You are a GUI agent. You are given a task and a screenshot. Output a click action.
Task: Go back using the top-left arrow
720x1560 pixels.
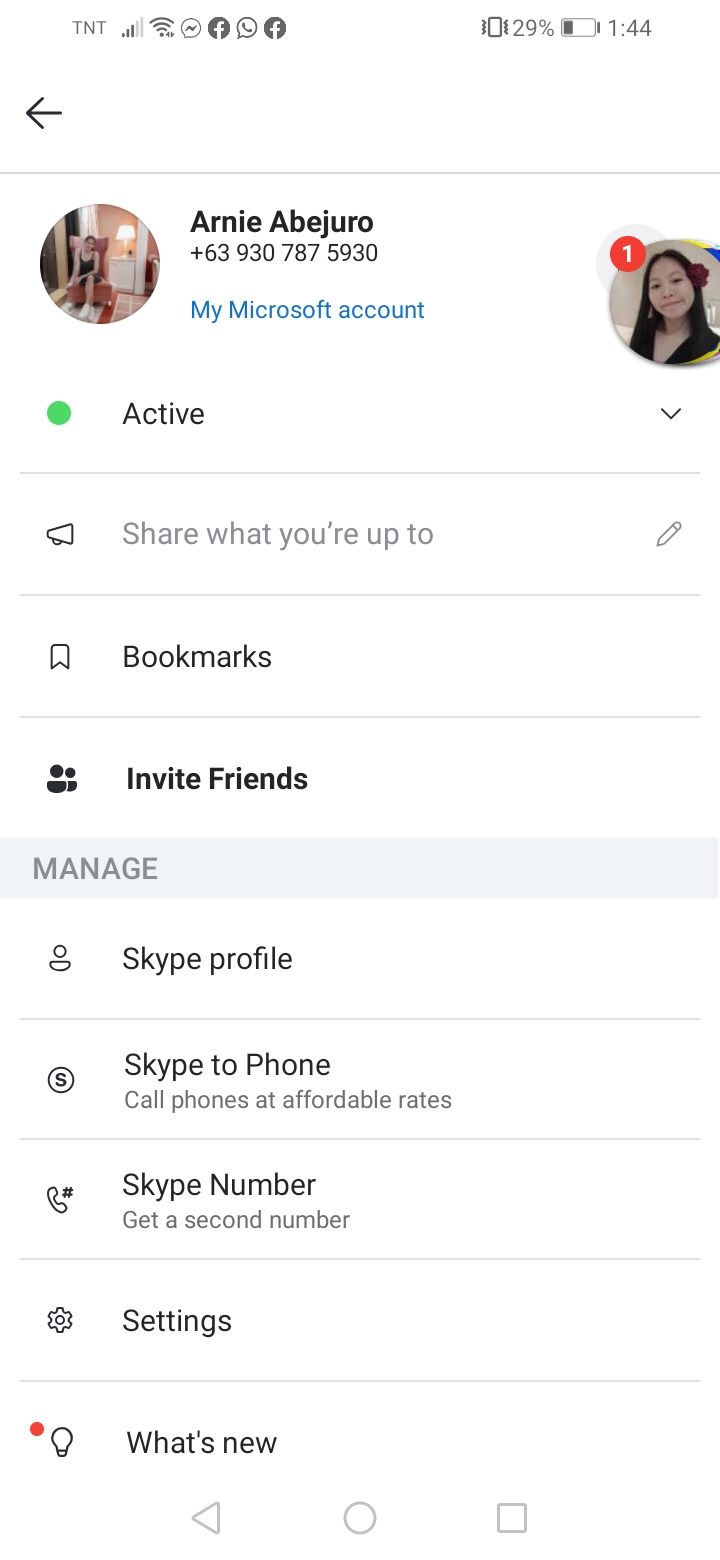(x=44, y=113)
